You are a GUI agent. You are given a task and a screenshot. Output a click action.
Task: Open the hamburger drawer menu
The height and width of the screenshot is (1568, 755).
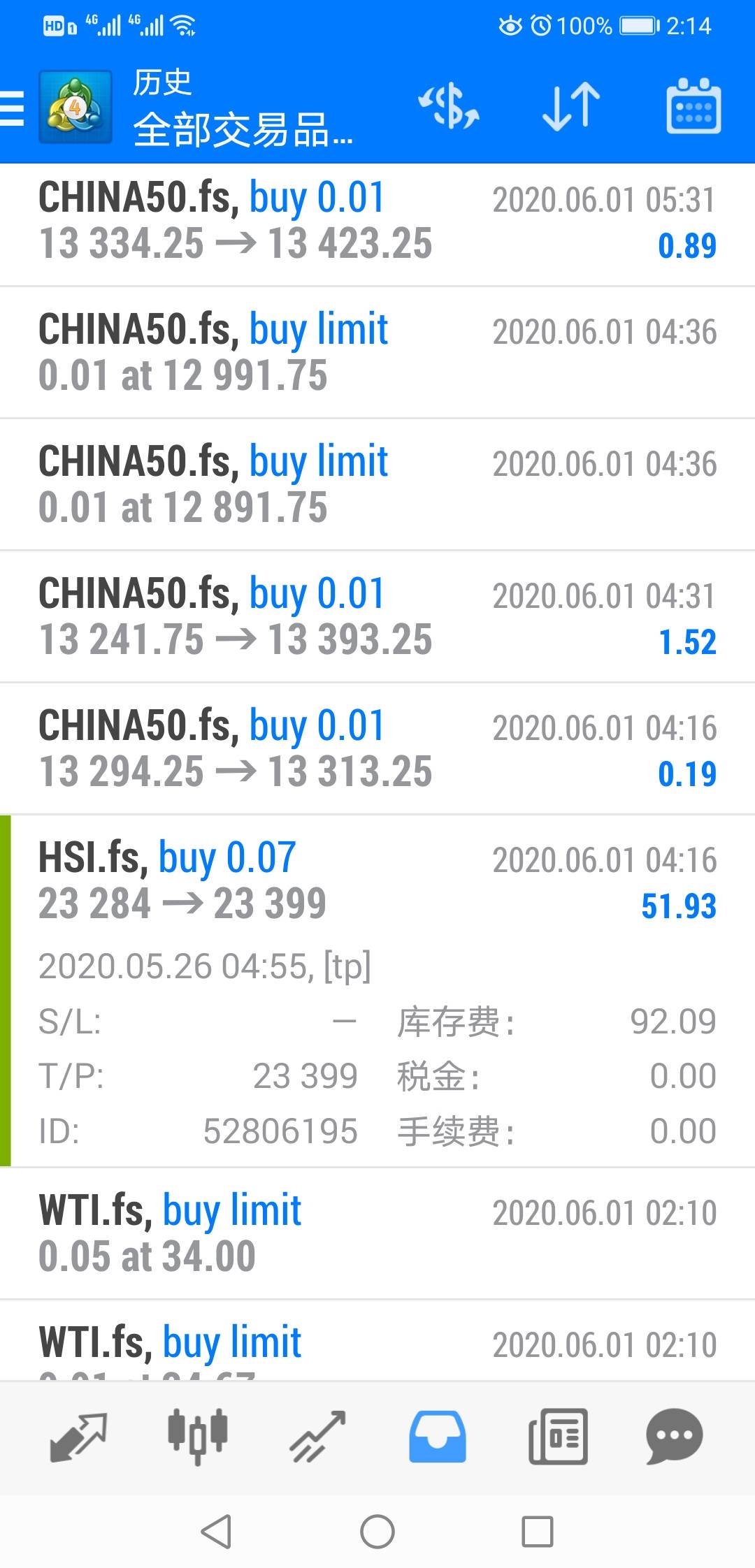coord(12,108)
